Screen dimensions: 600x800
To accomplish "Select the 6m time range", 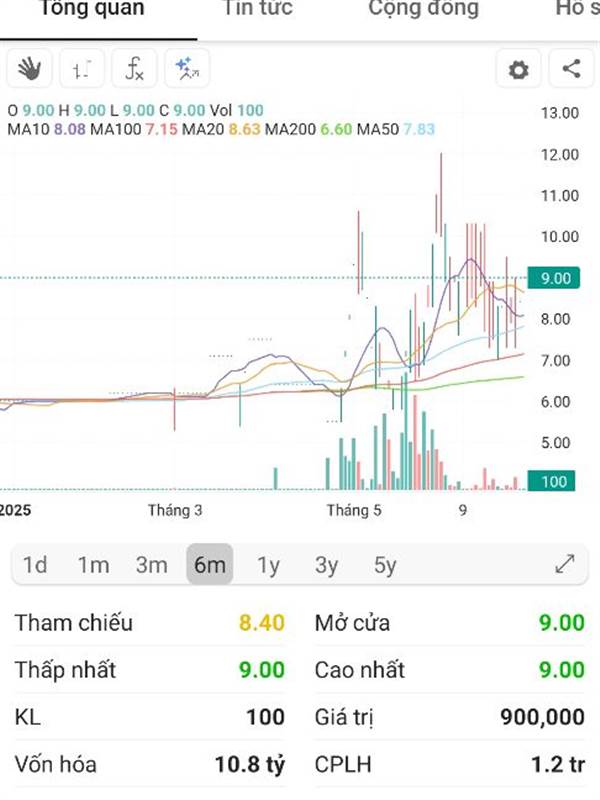I will [x=210, y=565].
